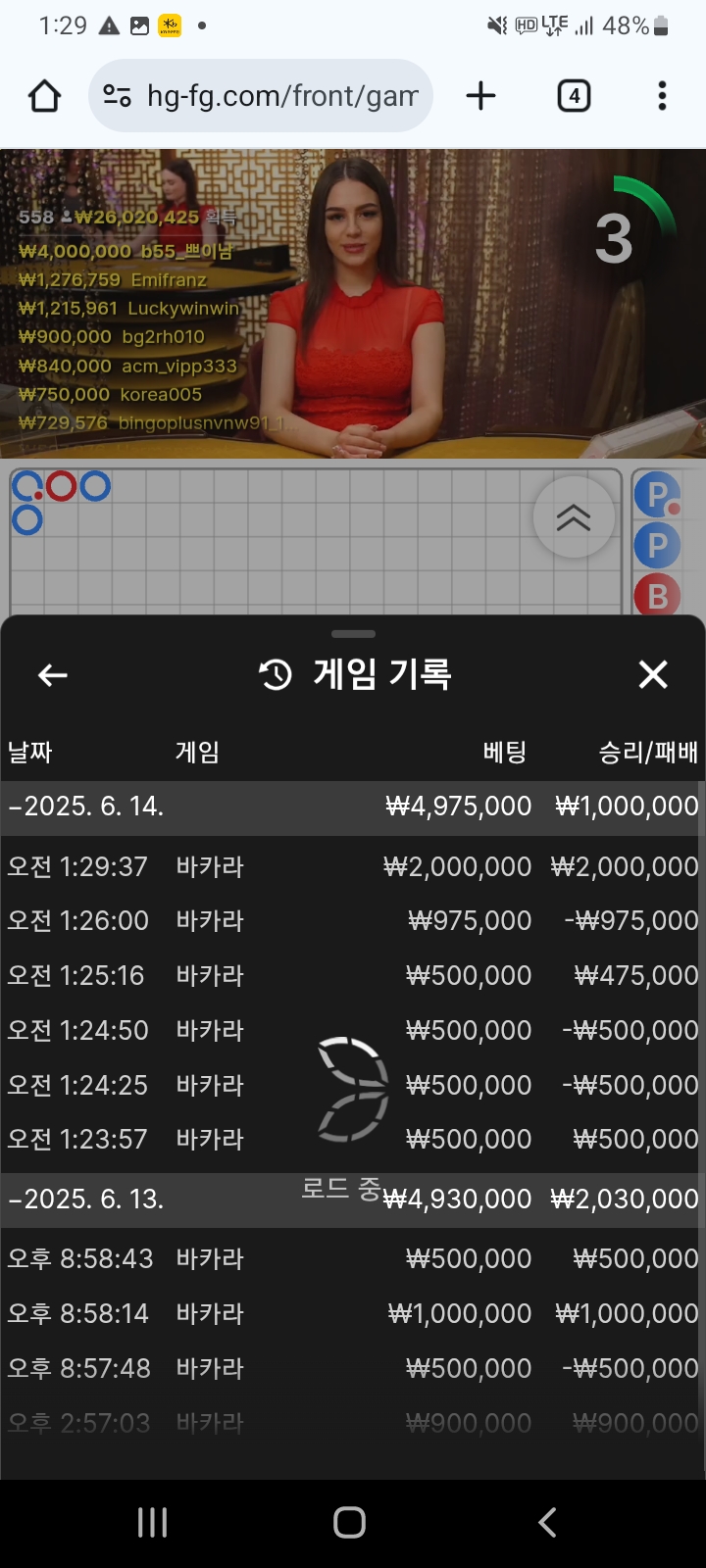Go to the browser home page
The width and height of the screenshot is (706, 1568).
[x=45, y=96]
